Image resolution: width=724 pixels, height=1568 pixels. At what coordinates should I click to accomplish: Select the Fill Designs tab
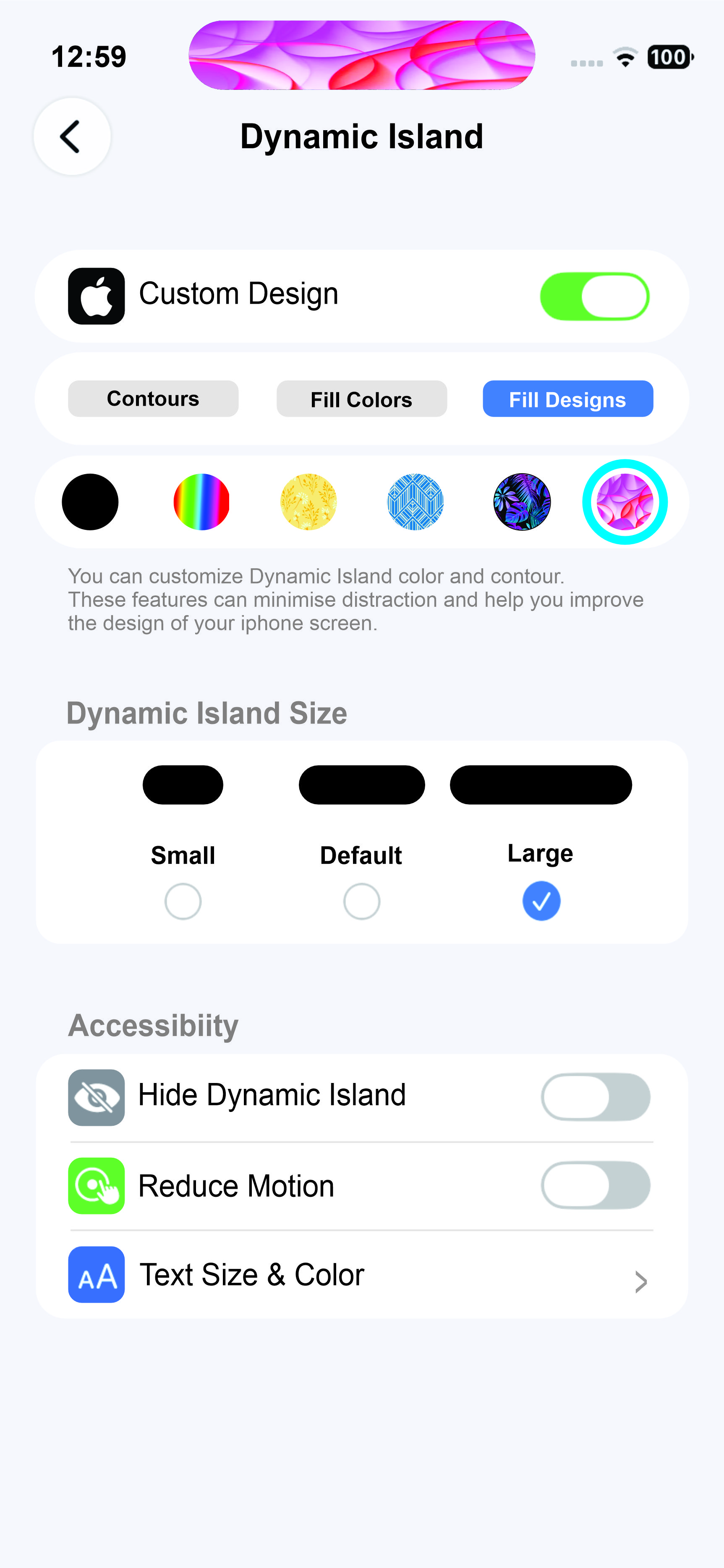coord(567,399)
